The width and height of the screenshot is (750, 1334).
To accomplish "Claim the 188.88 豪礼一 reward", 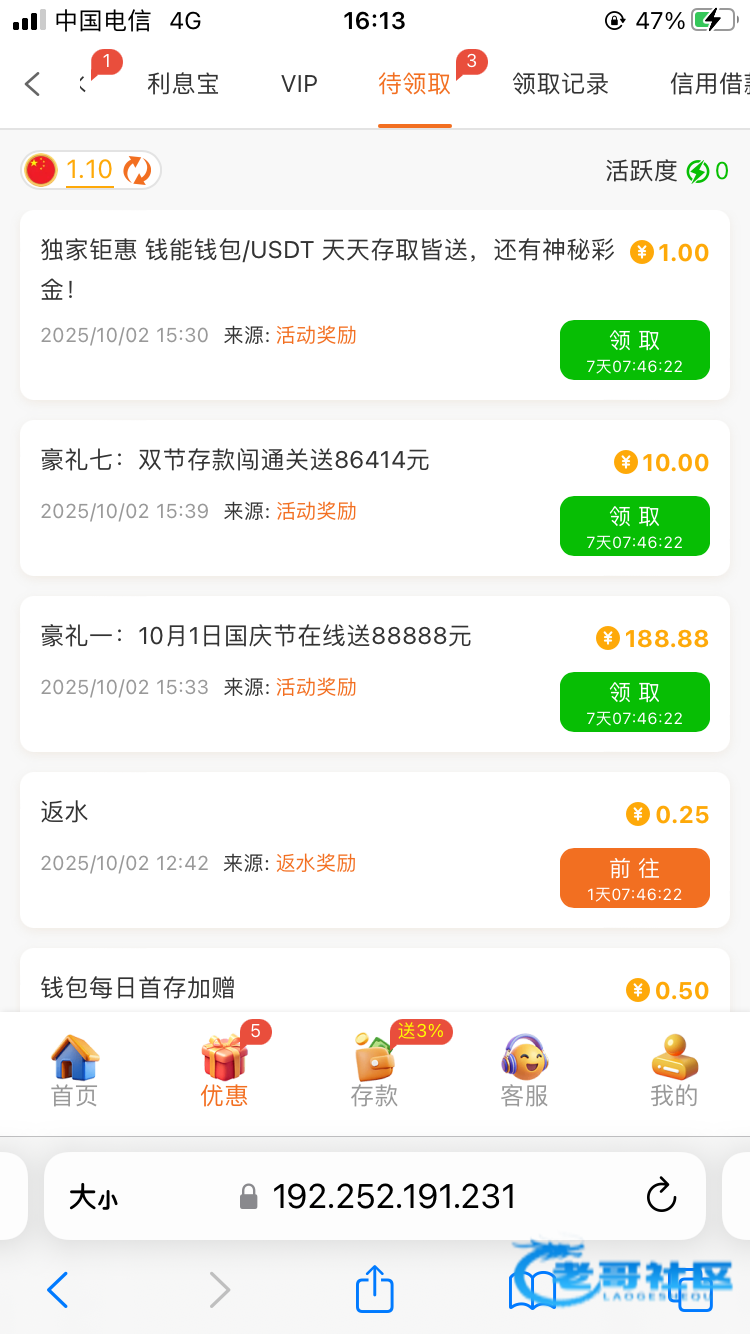I will click(634, 702).
